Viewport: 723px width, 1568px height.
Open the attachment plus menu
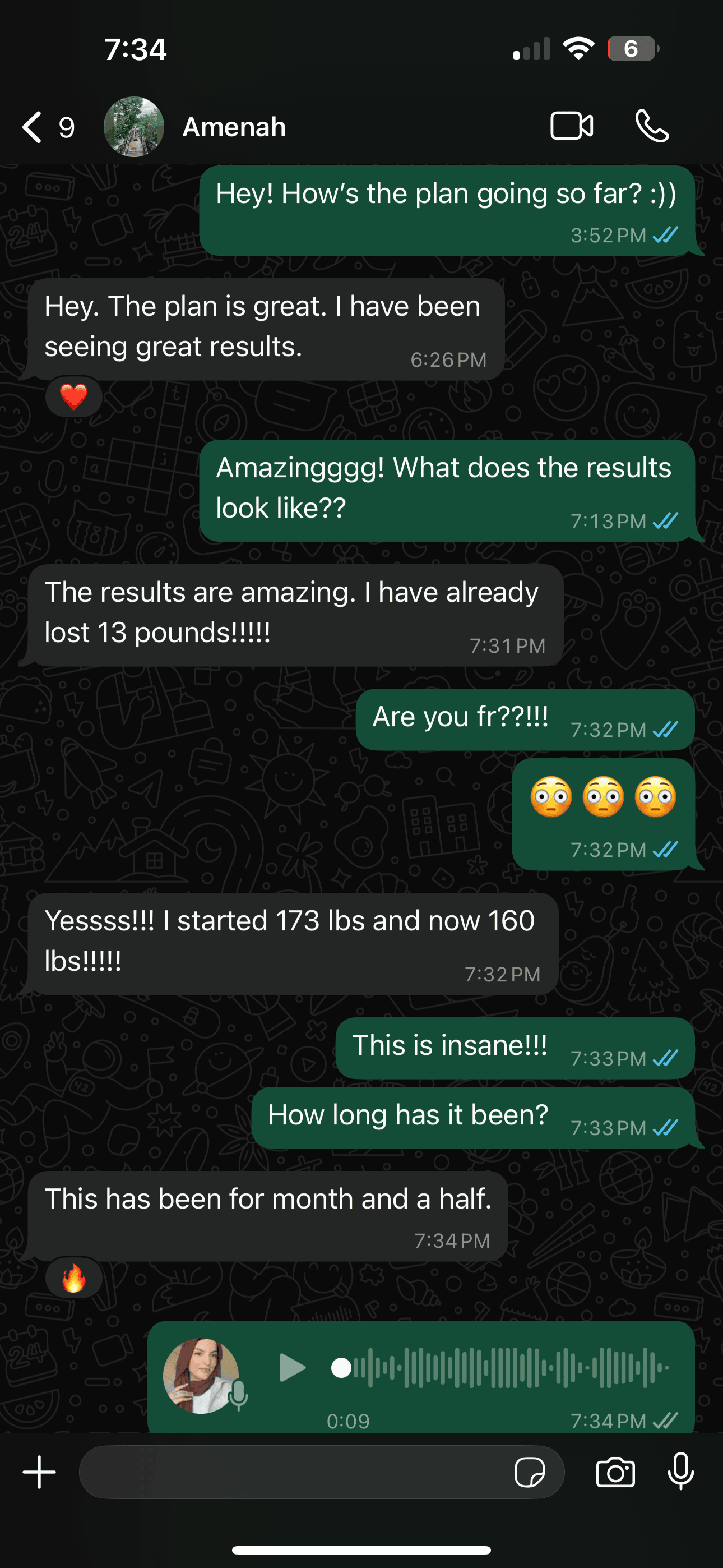point(40,1473)
